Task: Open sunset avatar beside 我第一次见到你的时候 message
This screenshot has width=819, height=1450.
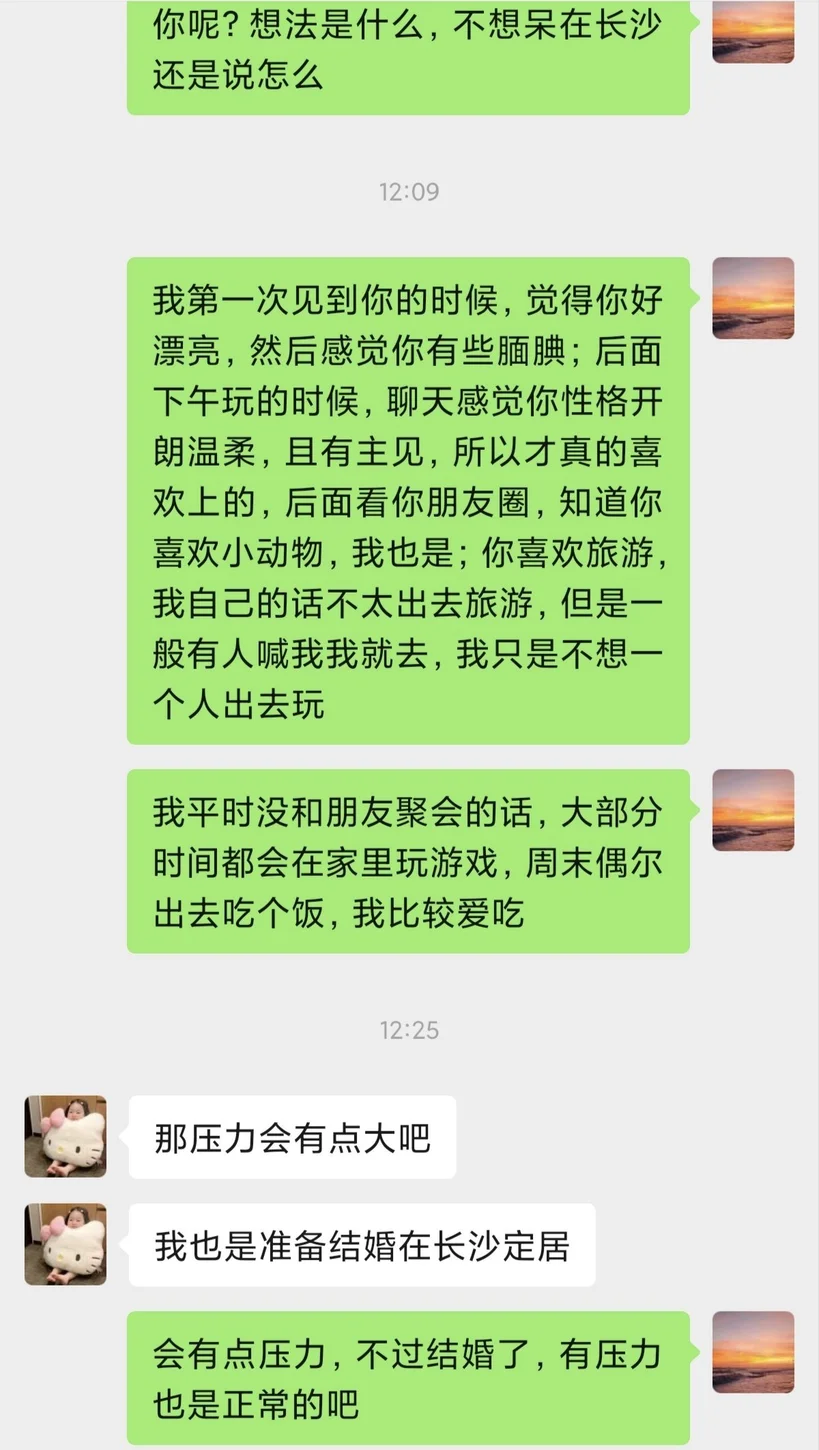Action: pyautogui.click(x=753, y=298)
